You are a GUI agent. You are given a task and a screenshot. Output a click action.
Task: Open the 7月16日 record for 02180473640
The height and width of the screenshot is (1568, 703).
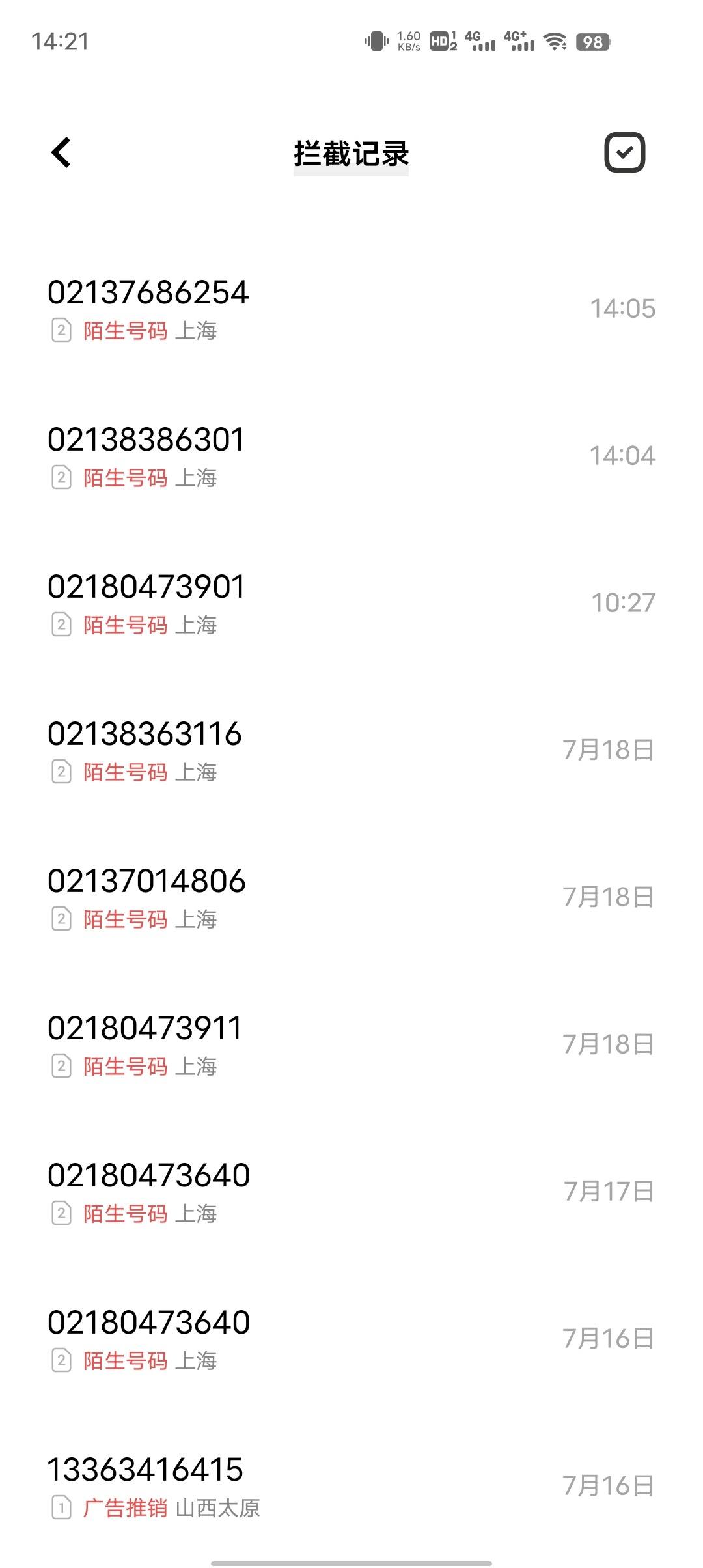[x=351, y=1339]
